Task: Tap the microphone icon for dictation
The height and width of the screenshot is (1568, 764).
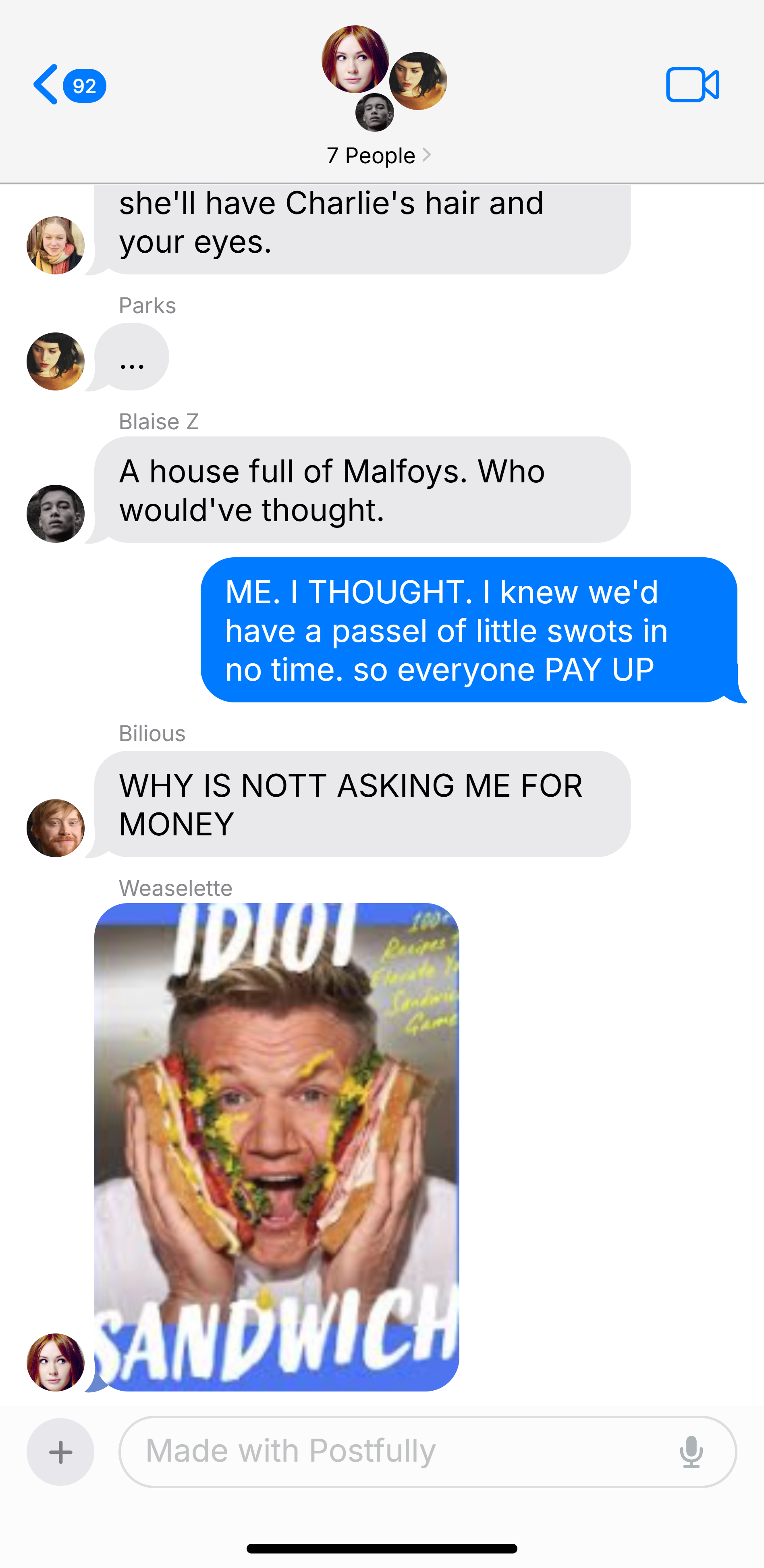Action: 691,1452
